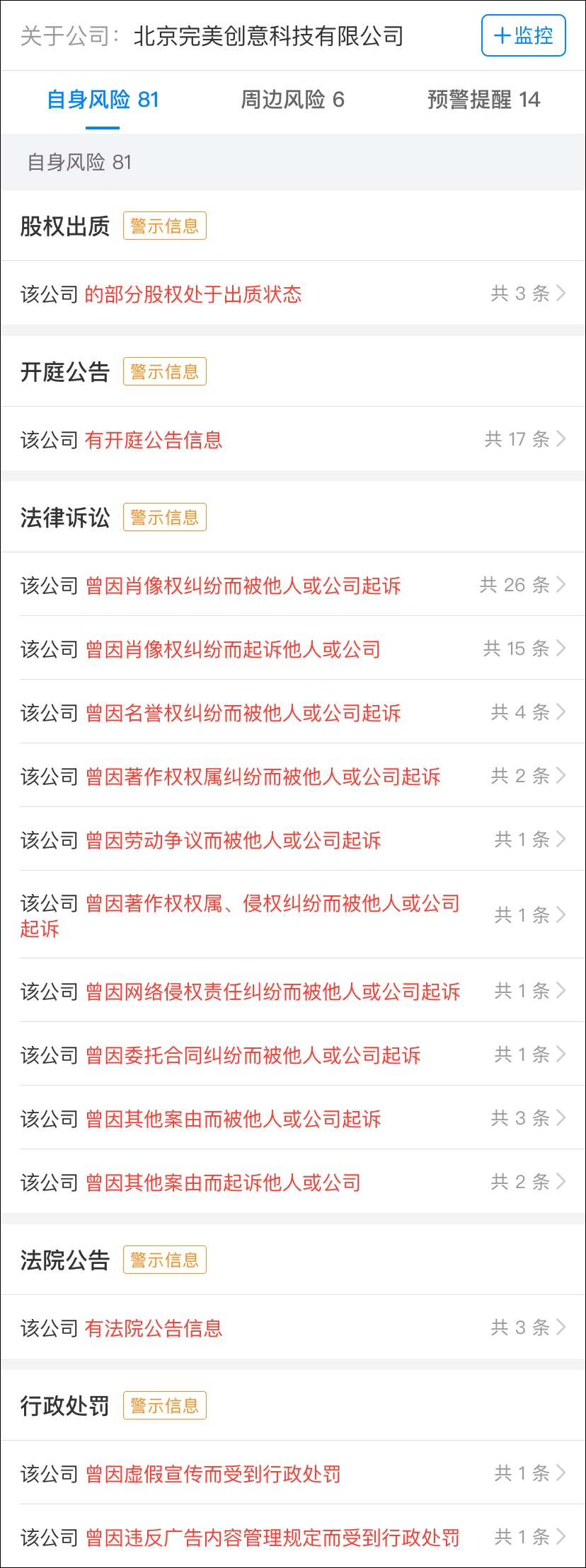The image size is (586, 1568).
Task: Open the 股权处于出质状态 row
Action: coord(293,294)
